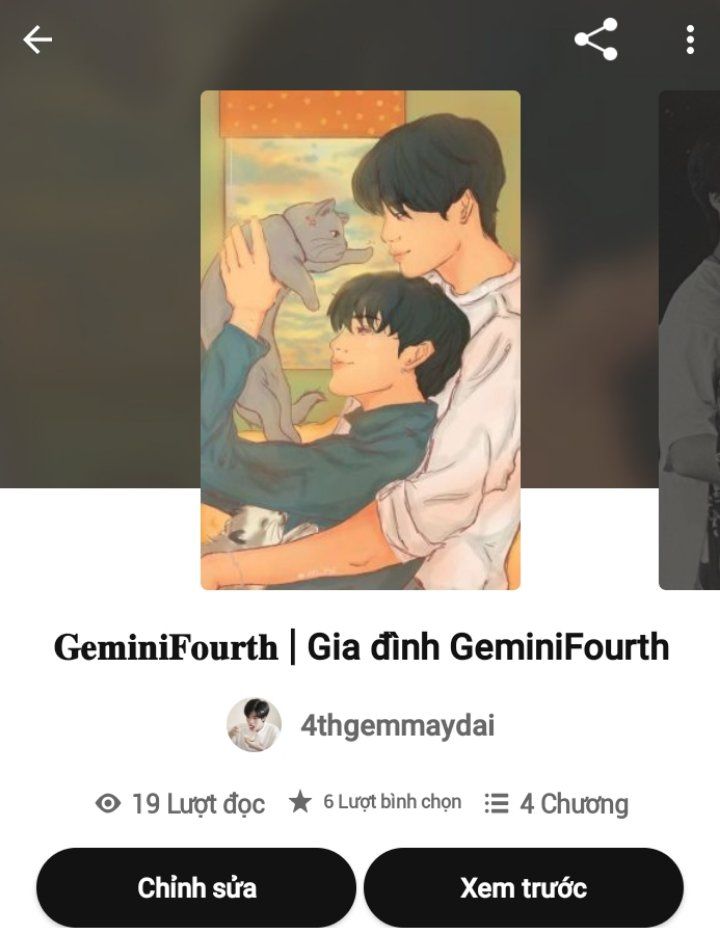Tap the Chỉnh sửa button
The height and width of the screenshot is (935, 720).
(196, 887)
